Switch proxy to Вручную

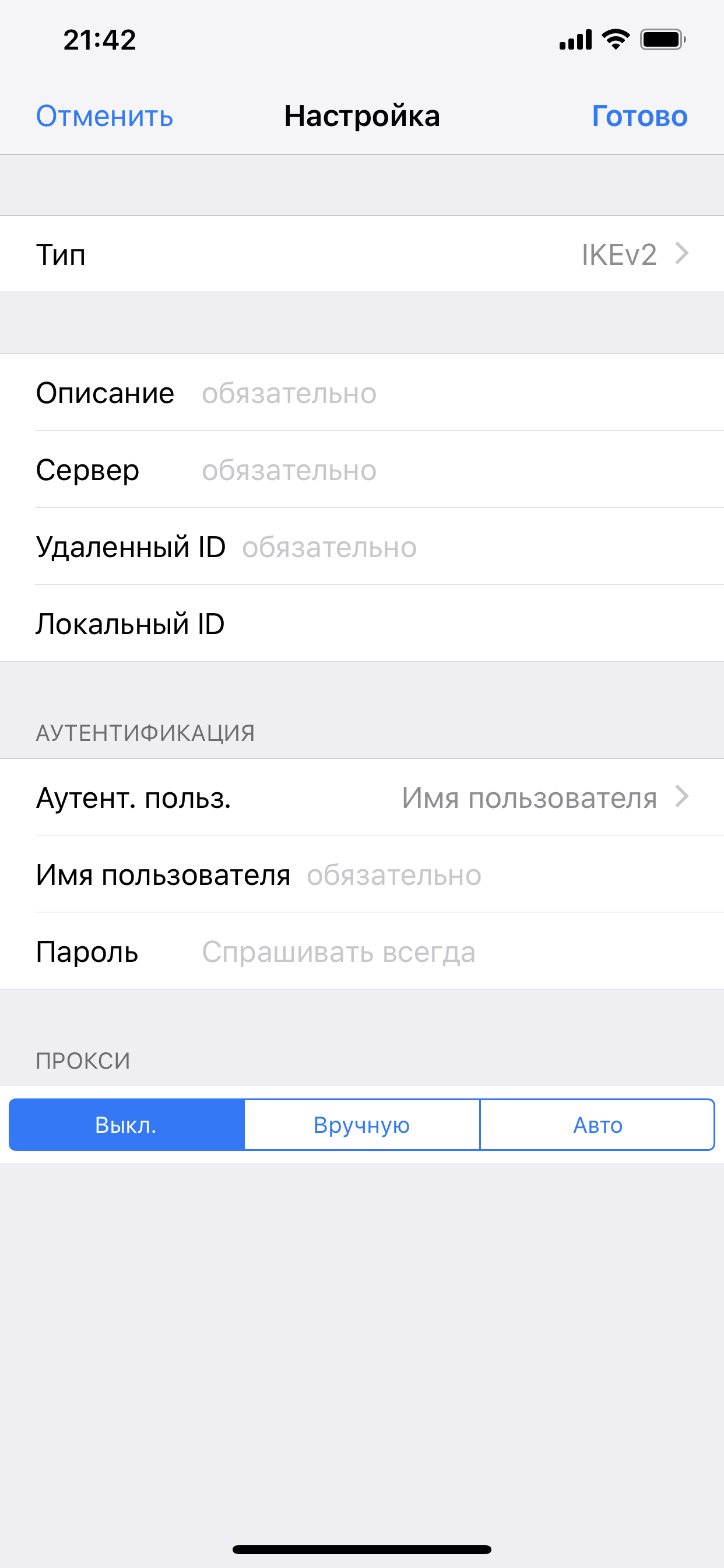362,1124
